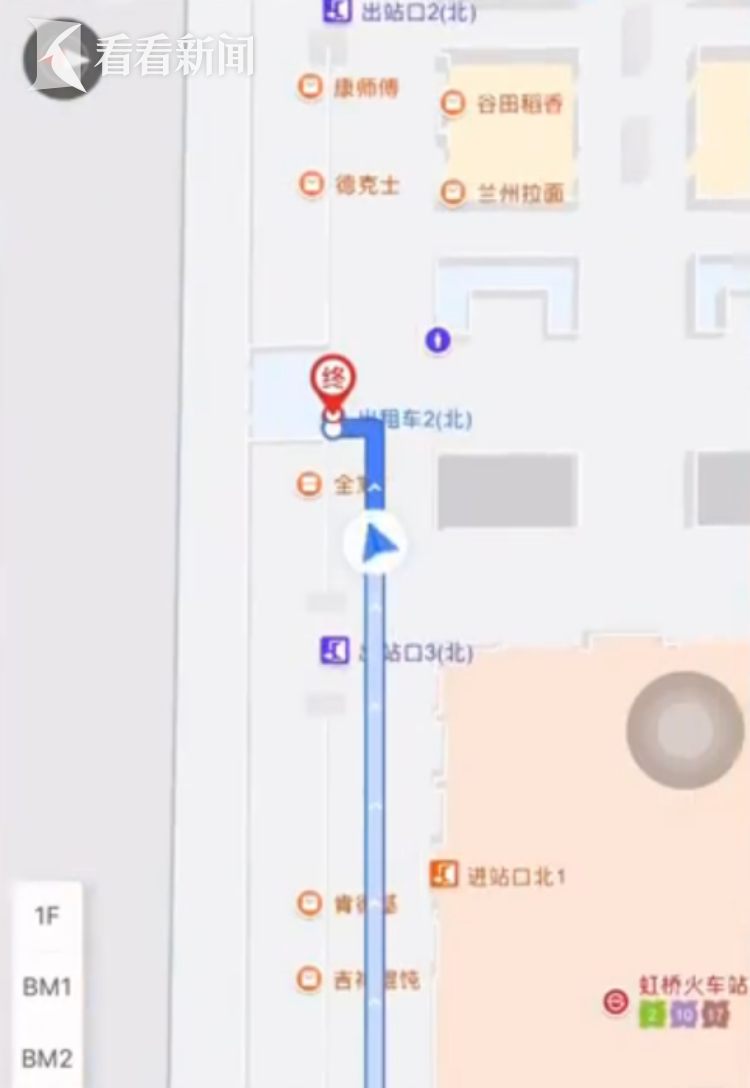Viewport: 750px width, 1088px height.
Task: Open the 兰州拉面 place marker
Action: 453,193
